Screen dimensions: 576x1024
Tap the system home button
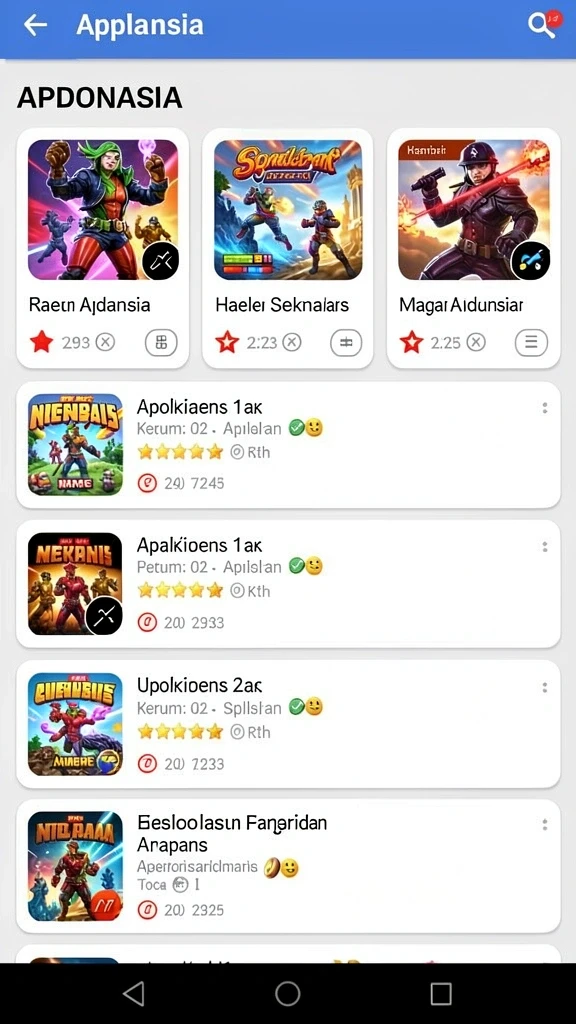pyautogui.click(x=287, y=993)
